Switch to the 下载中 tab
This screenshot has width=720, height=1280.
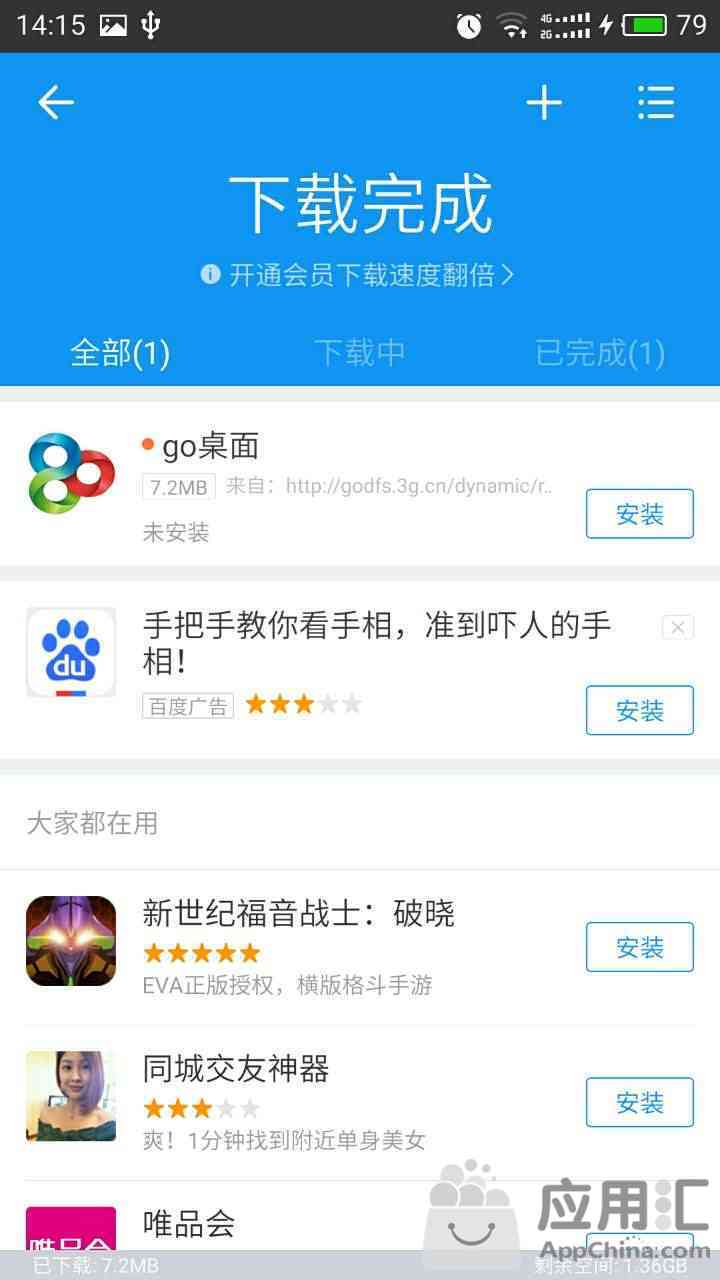point(360,352)
